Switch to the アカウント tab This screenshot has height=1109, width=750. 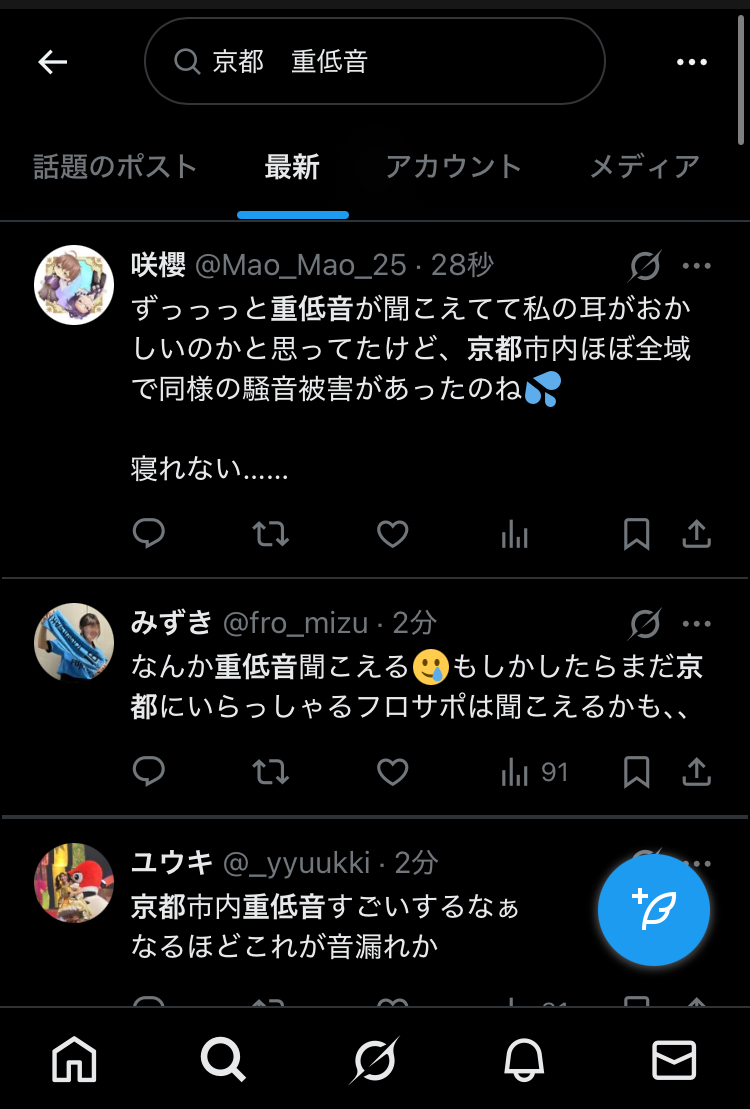[x=454, y=167]
